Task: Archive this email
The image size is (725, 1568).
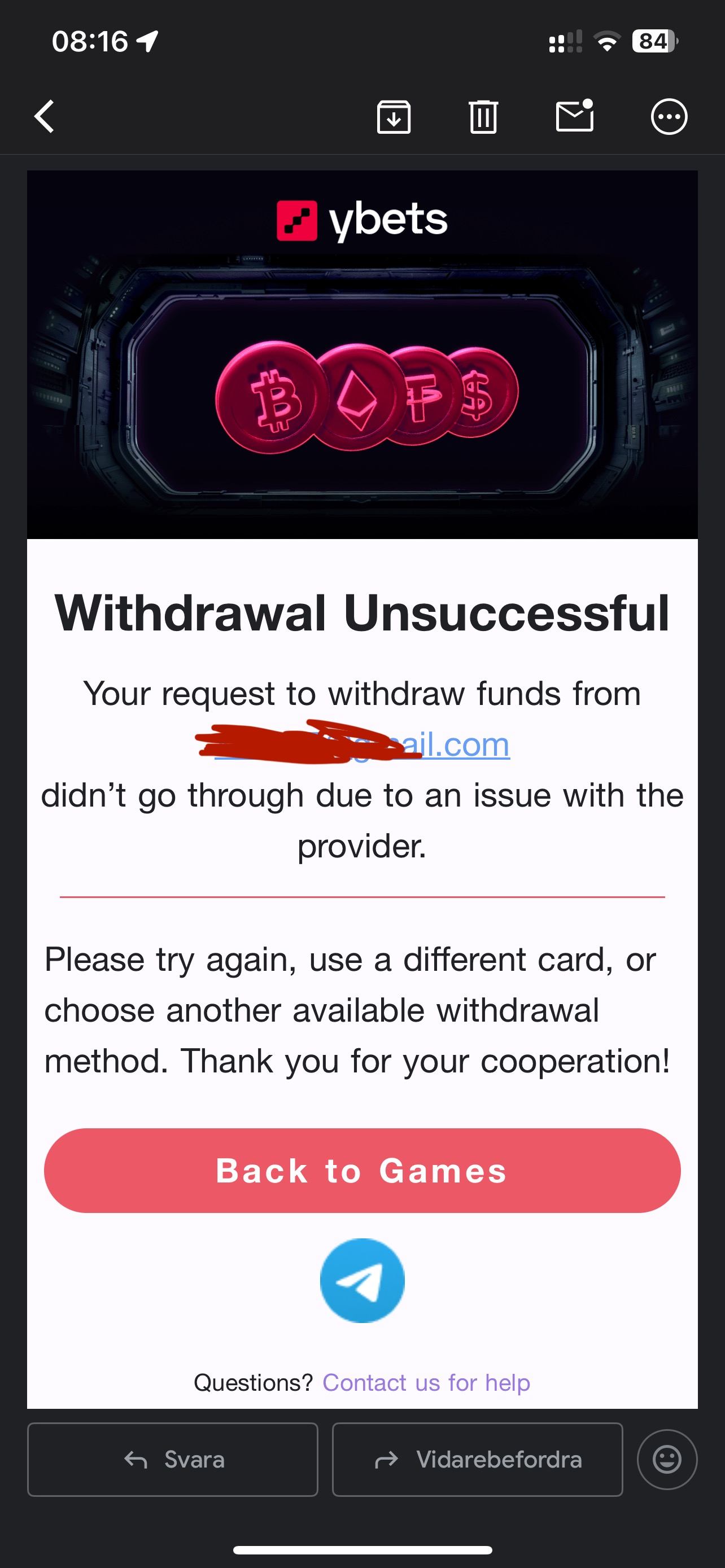Action: (x=394, y=116)
